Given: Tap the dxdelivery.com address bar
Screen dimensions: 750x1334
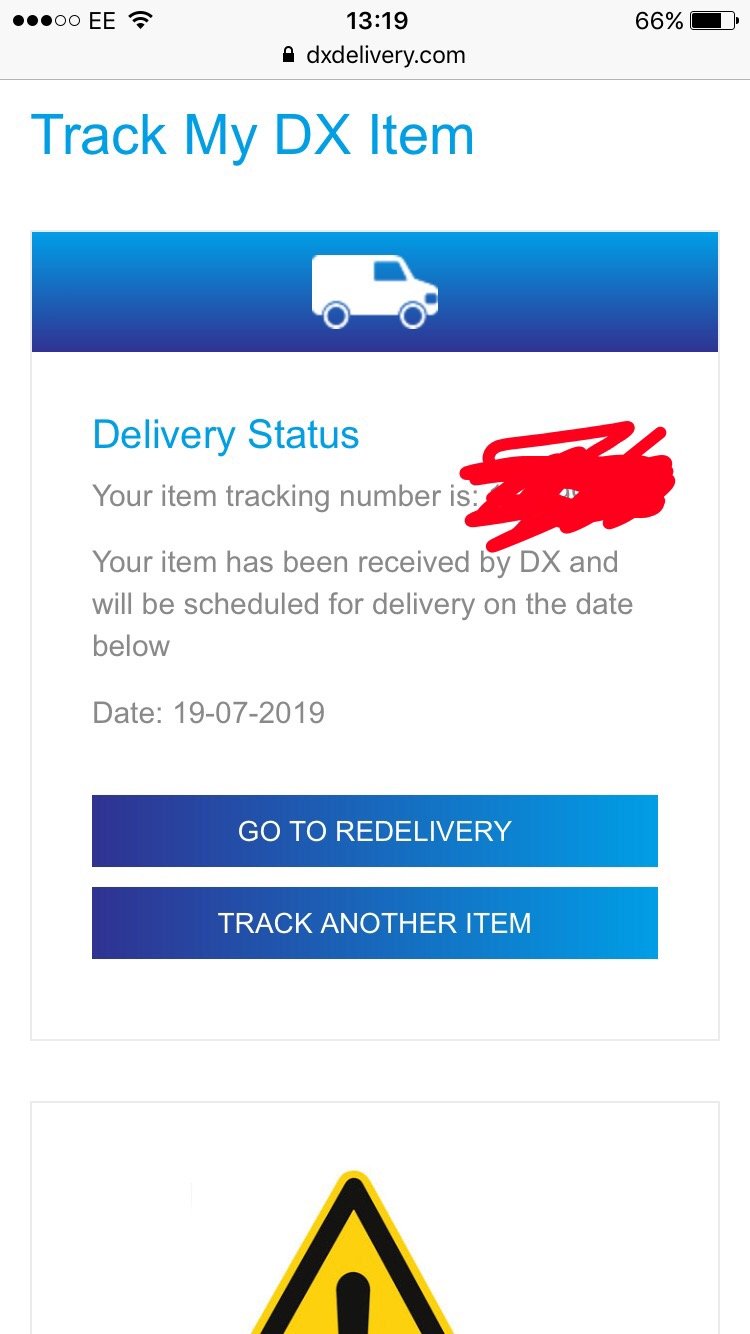Looking at the screenshot, I should (375, 55).
